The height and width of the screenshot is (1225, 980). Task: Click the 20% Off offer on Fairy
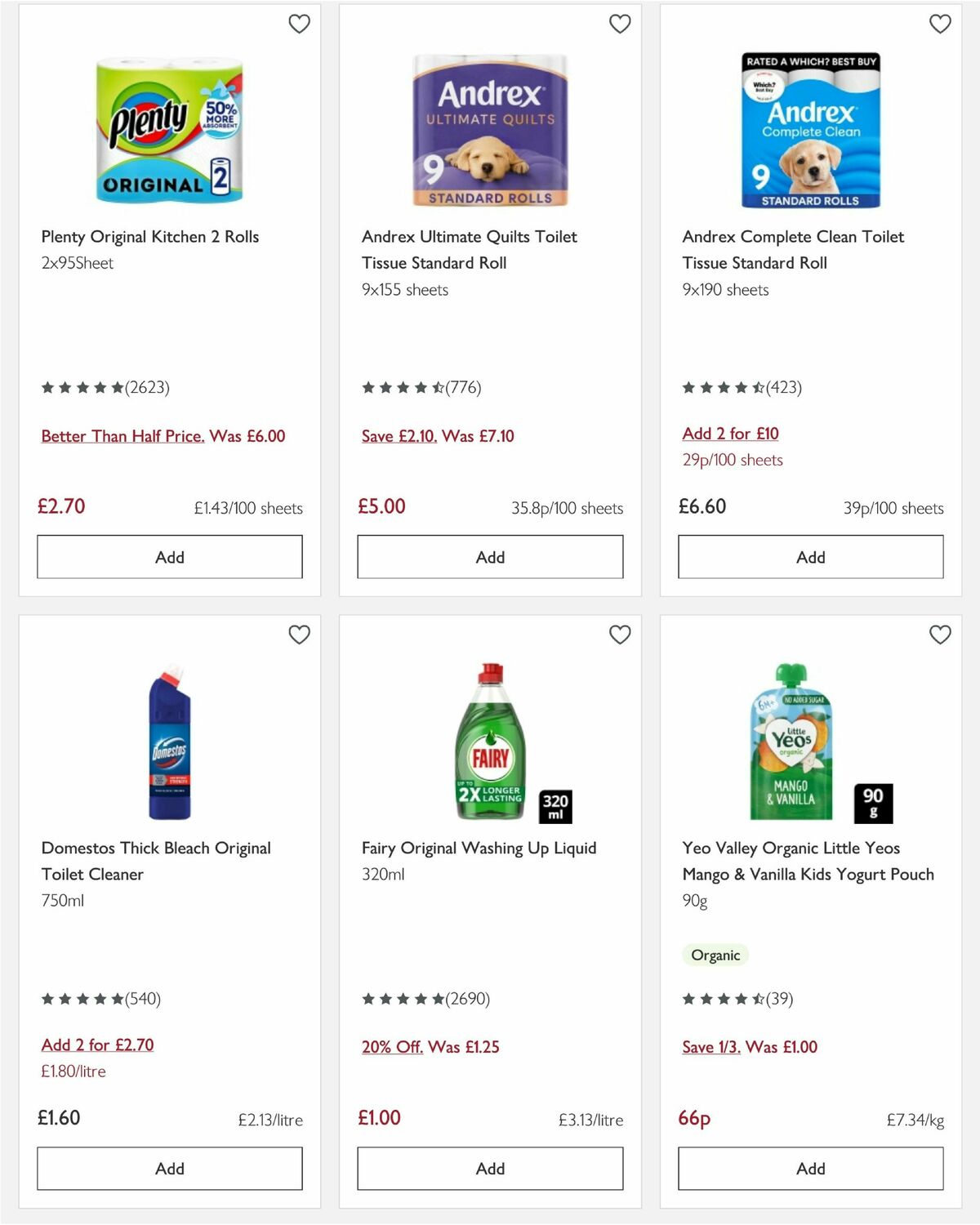pyautogui.click(x=393, y=1046)
